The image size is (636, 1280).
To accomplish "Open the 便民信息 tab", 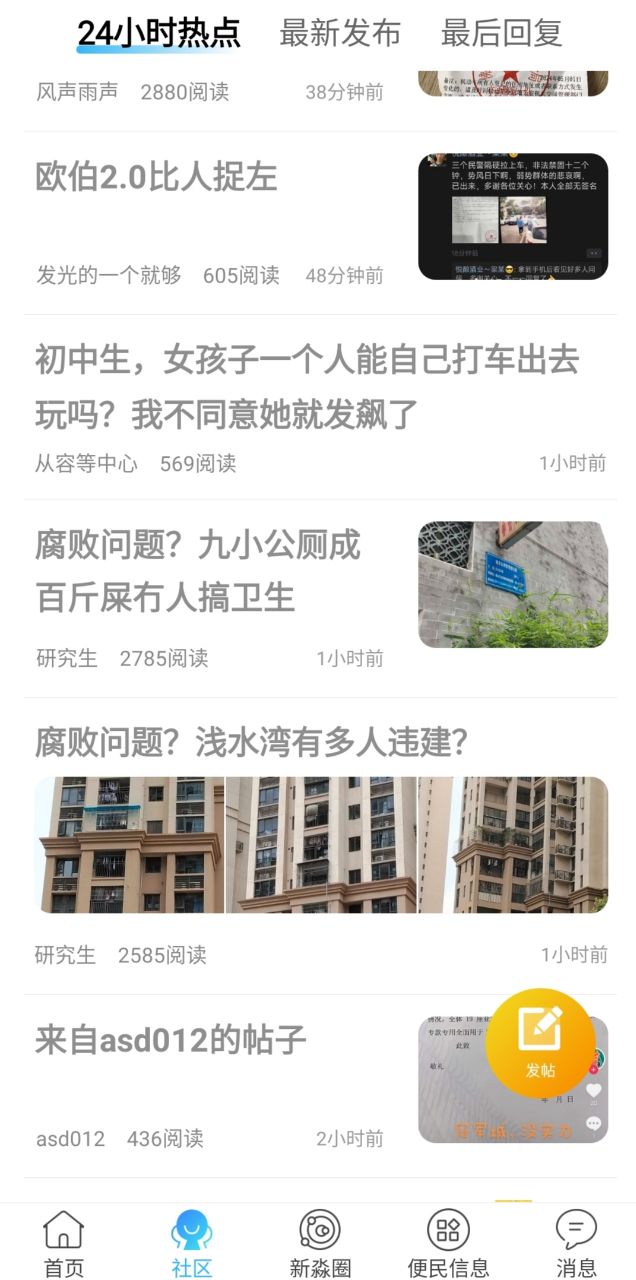I will (x=448, y=1243).
